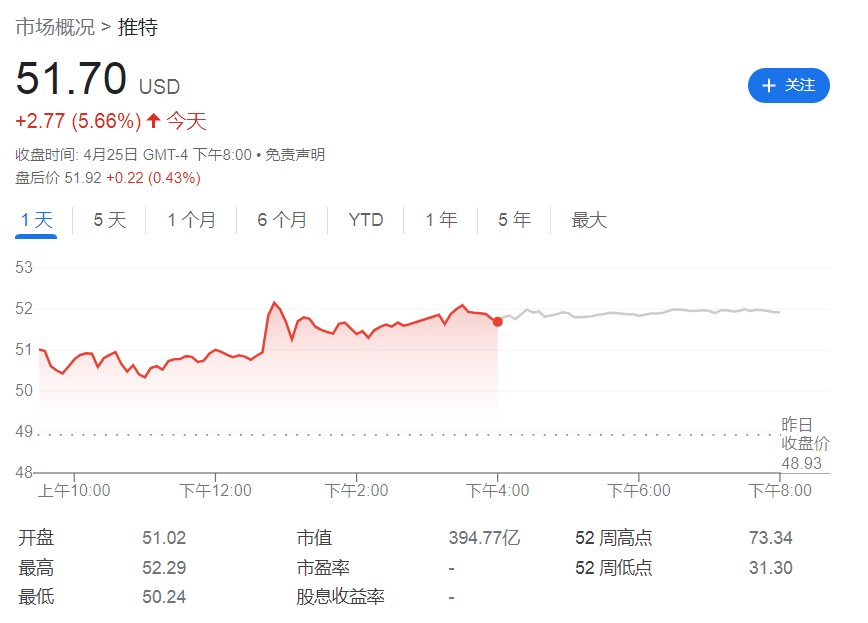The width and height of the screenshot is (868, 623).
Task: Select the 1 天 chart range
Action: [36, 220]
